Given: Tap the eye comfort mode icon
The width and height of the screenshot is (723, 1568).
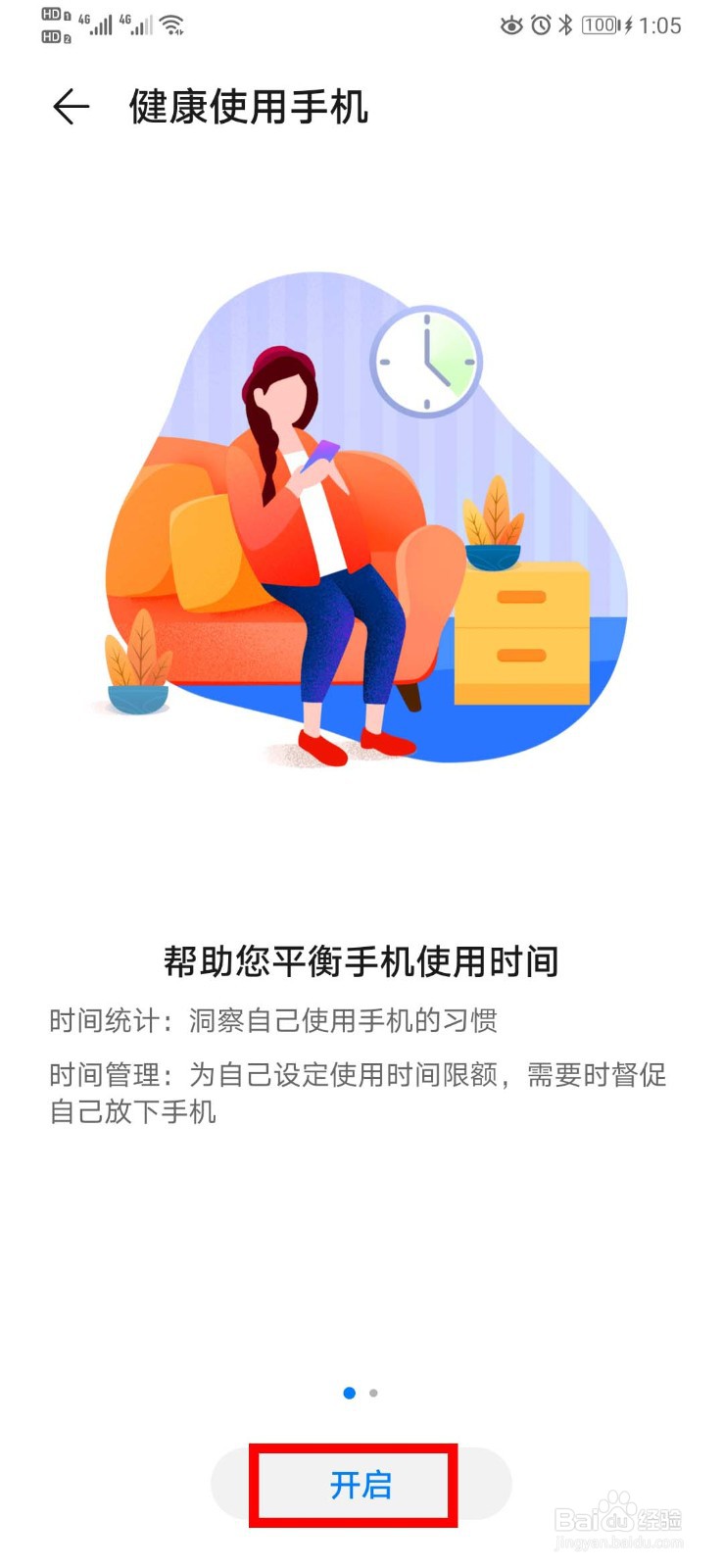Looking at the screenshot, I should (x=512, y=25).
